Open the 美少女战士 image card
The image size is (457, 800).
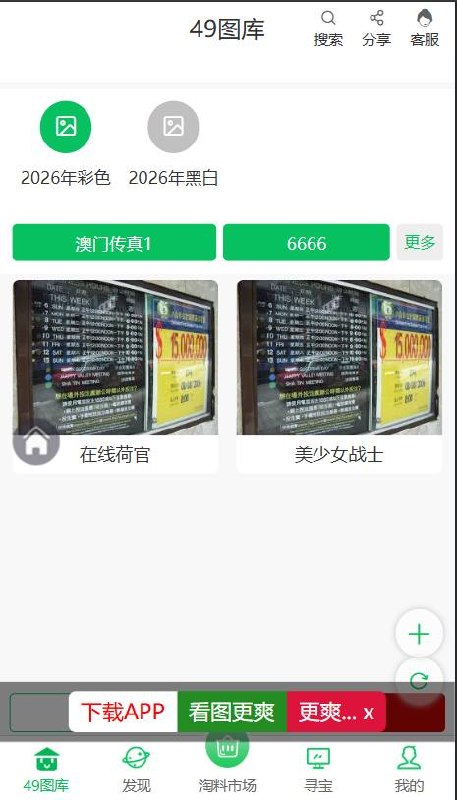point(339,377)
